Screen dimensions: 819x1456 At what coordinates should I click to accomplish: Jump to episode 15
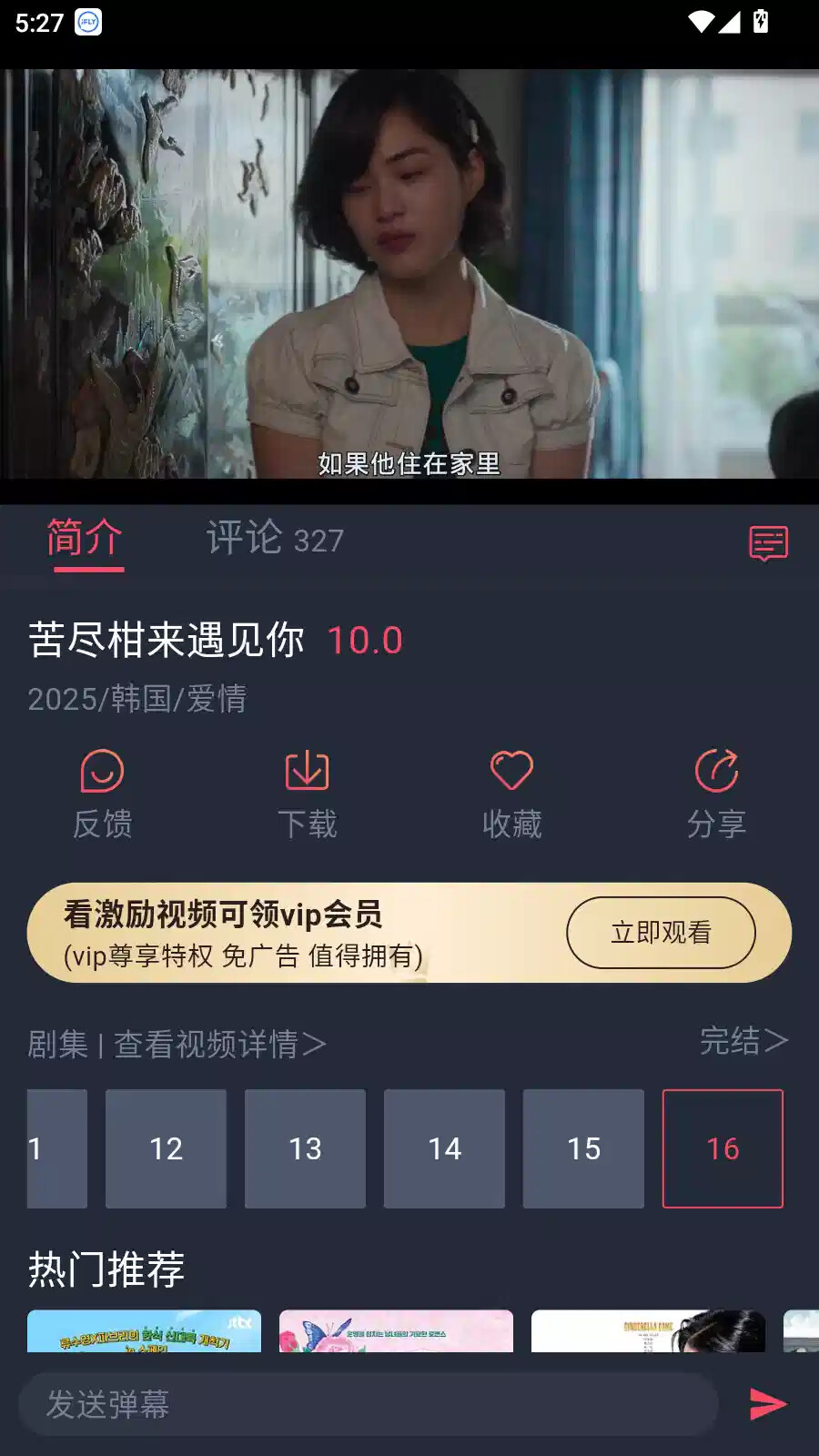(x=583, y=1148)
